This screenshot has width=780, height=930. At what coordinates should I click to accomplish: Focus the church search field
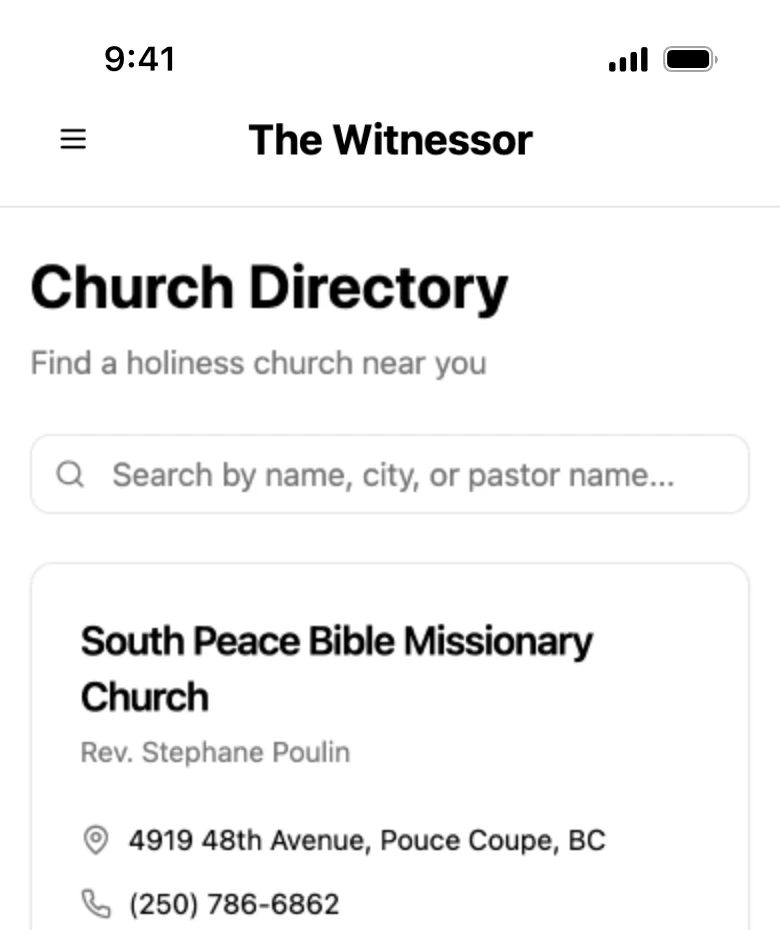pyautogui.click(x=390, y=474)
